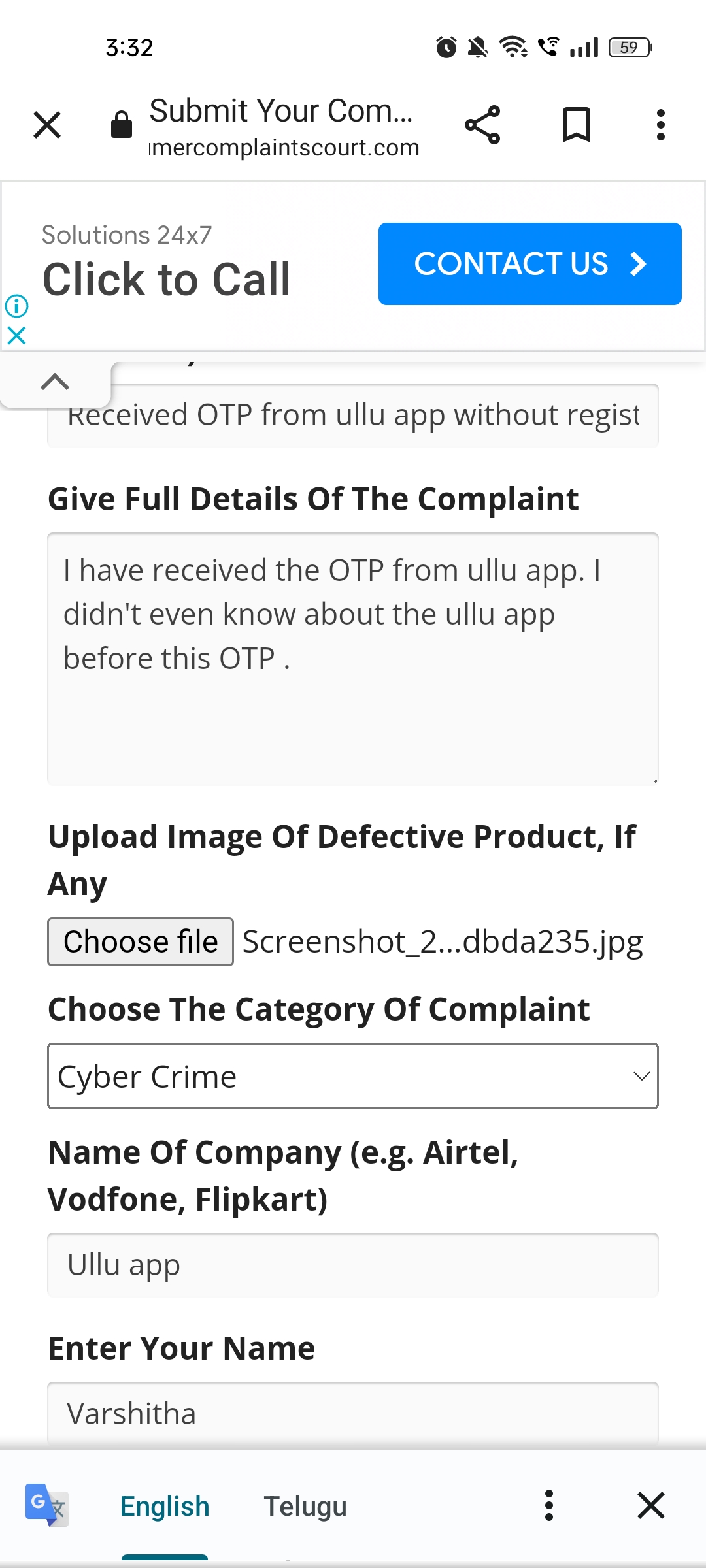706x1568 pixels.
Task: Tap the Choose file button
Action: (141, 941)
